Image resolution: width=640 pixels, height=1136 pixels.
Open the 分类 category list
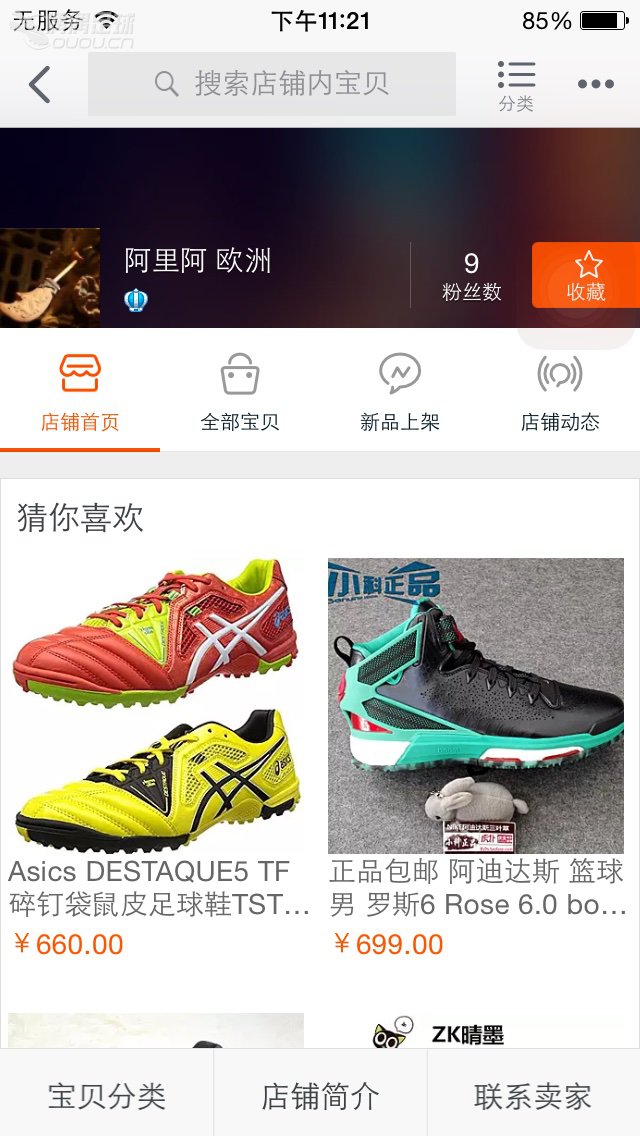[516, 85]
